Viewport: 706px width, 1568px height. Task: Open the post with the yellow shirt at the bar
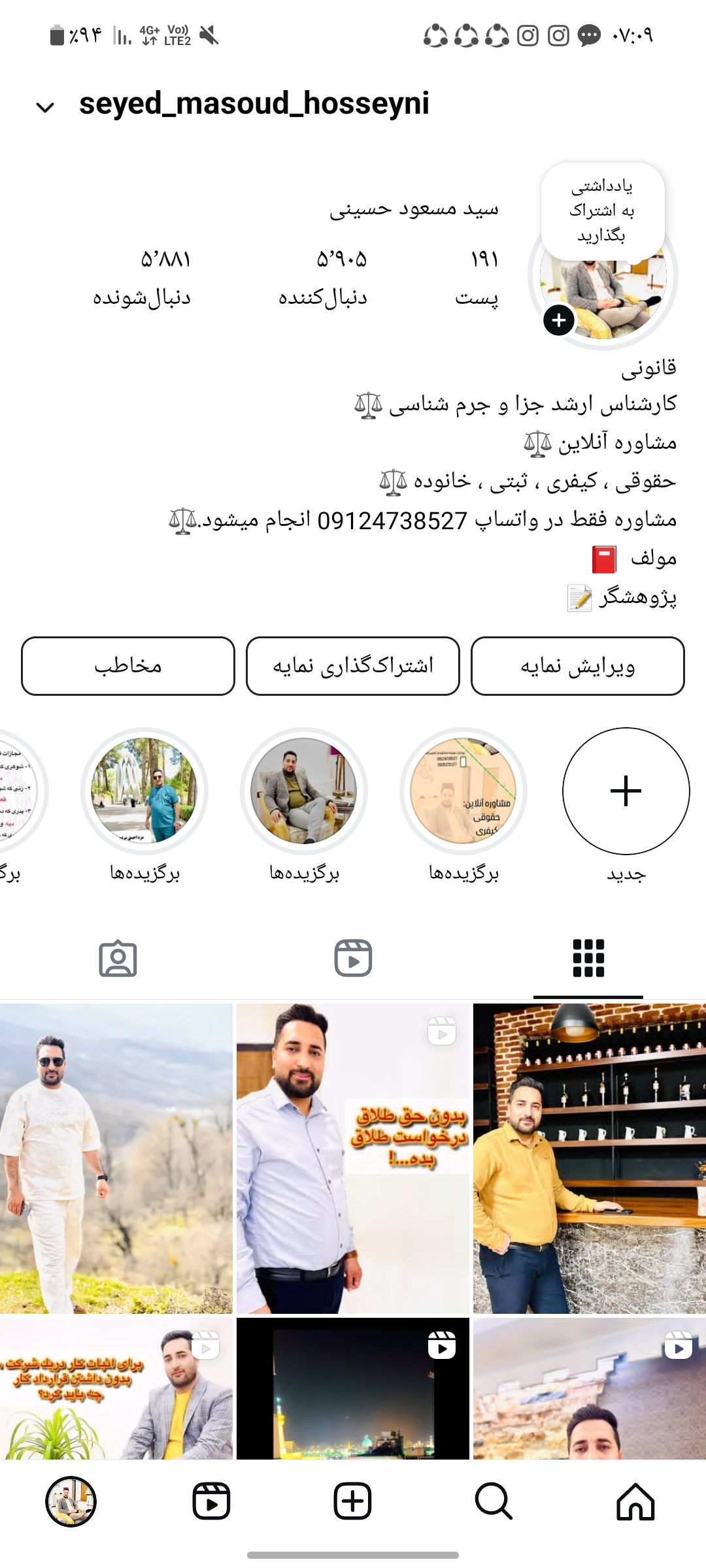pyautogui.click(x=589, y=1158)
